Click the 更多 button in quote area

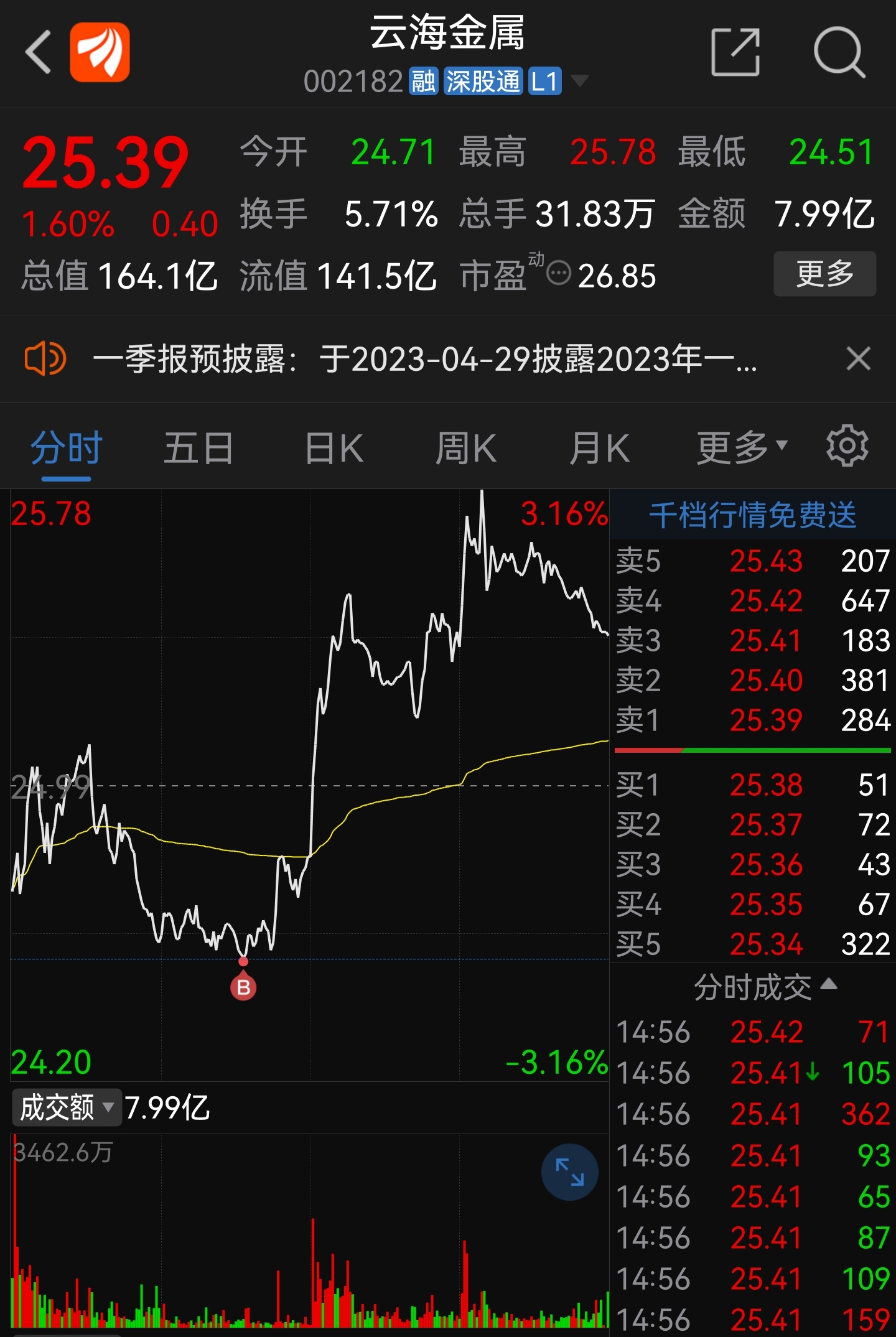[824, 274]
